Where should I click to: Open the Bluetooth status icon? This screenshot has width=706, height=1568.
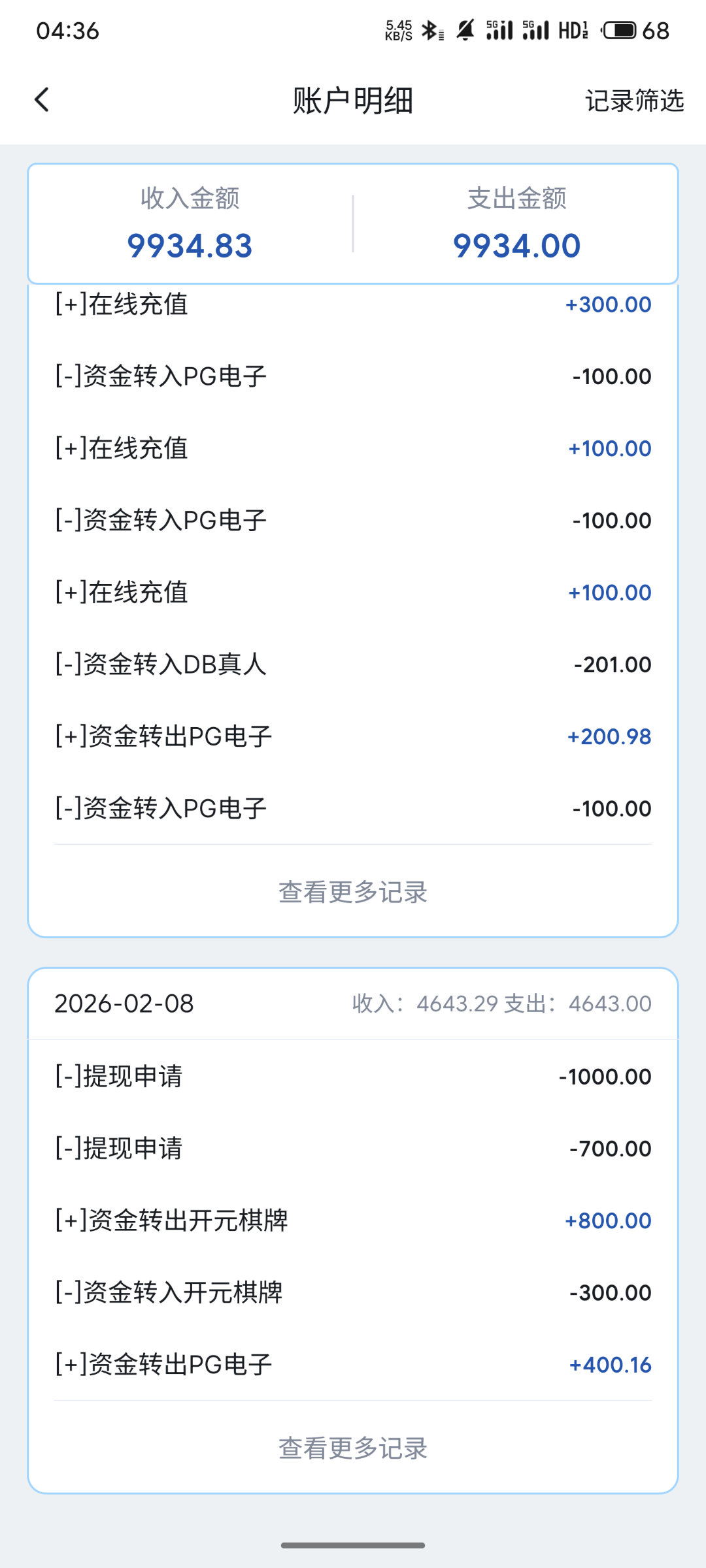click(x=429, y=30)
